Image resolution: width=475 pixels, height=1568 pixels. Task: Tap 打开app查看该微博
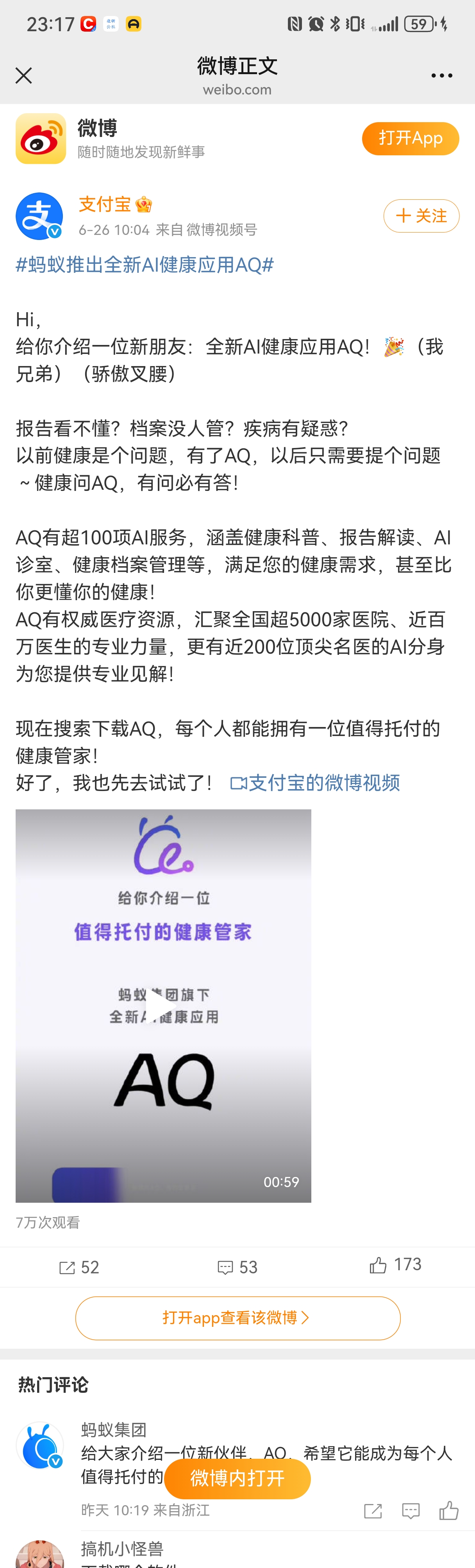coord(237,1318)
